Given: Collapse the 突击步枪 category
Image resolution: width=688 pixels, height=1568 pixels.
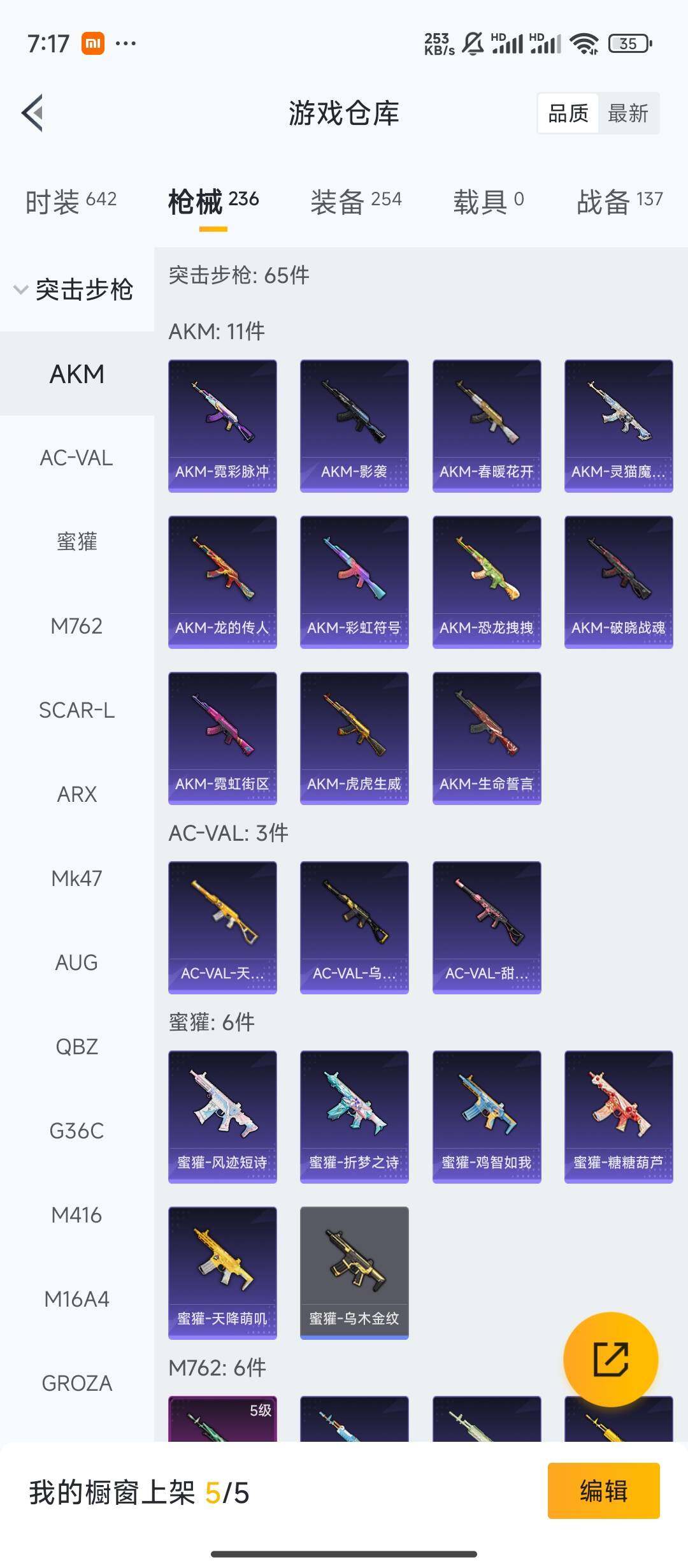Looking at the screenshot, I should point(73,289).
